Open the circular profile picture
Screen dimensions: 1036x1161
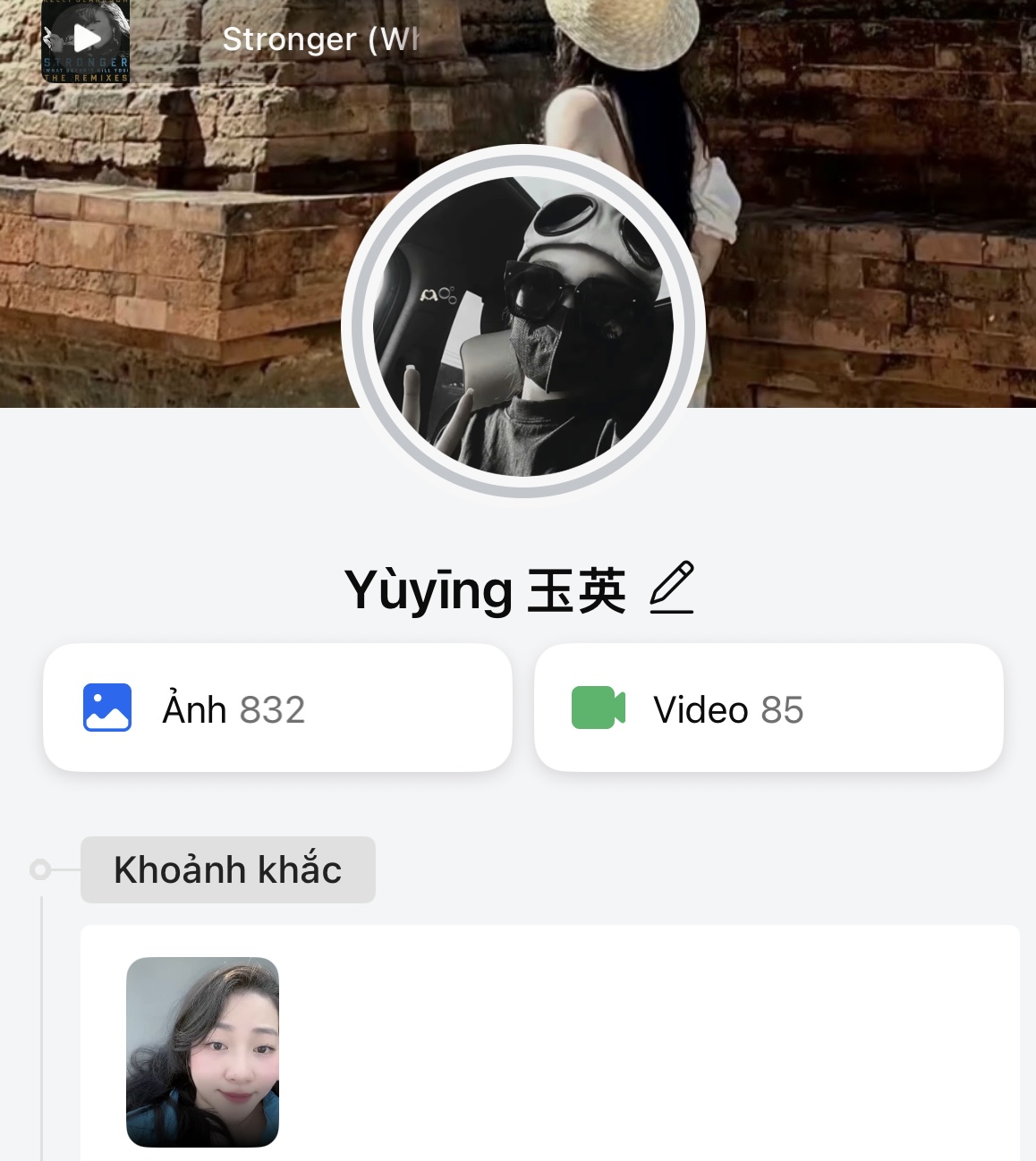click(x=523, y=324)
